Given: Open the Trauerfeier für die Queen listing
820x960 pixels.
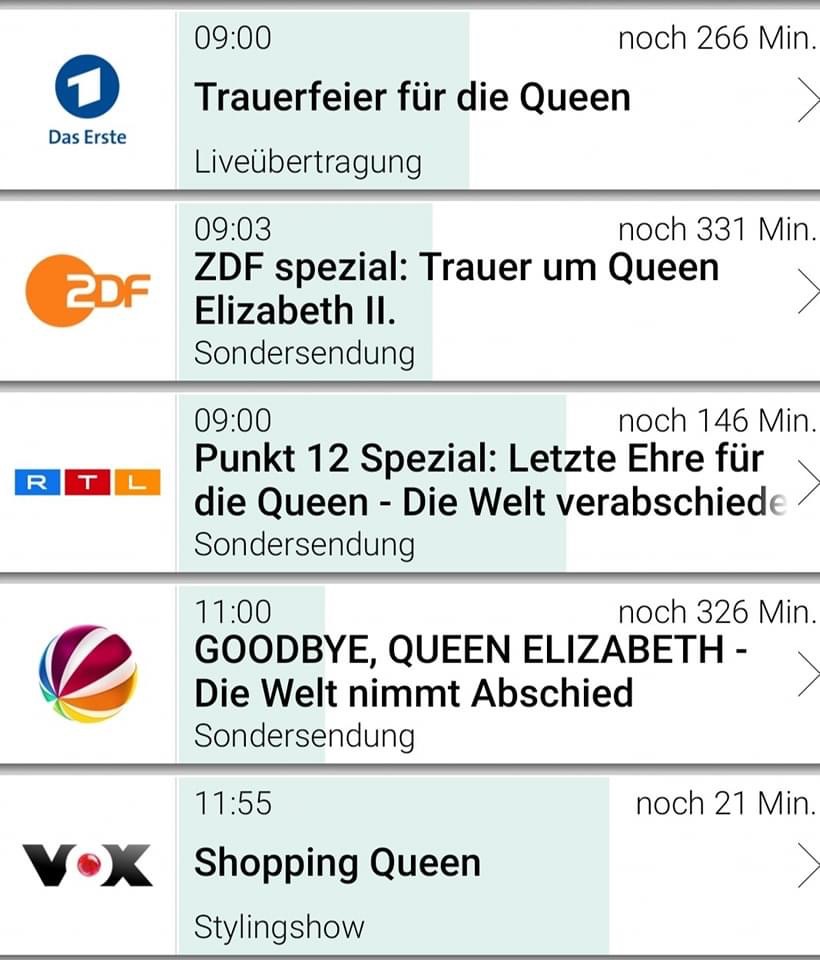Looking at the screenshot, I should click(412, 98).
